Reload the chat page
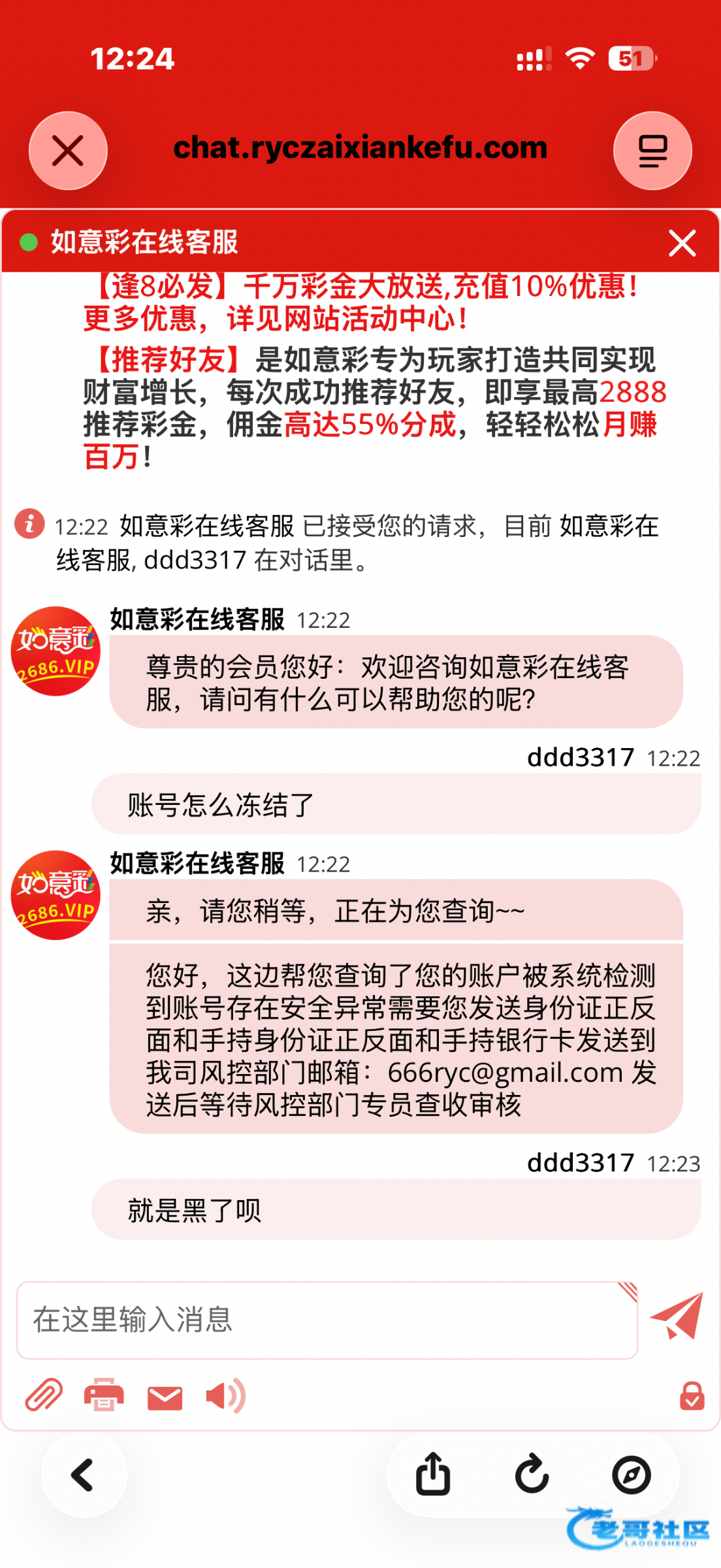The height and width of the screenshot is (1568, 721). point(532,1475)
